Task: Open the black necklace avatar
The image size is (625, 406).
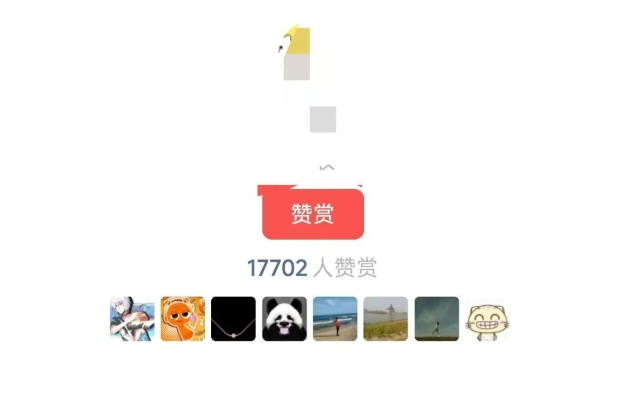Action: (233, 319)
